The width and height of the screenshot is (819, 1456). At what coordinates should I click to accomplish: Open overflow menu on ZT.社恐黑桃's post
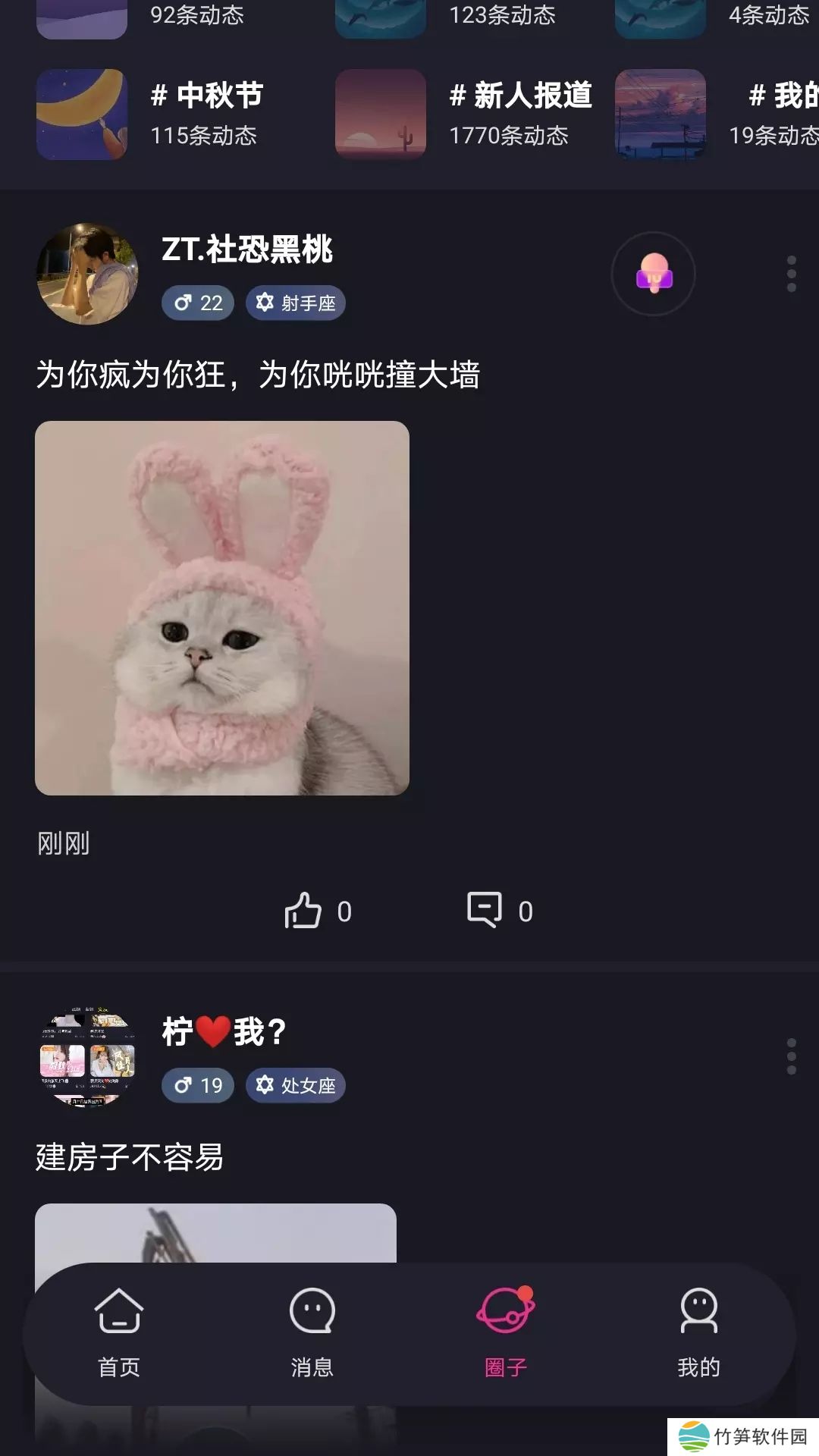(x=791, y=274)
